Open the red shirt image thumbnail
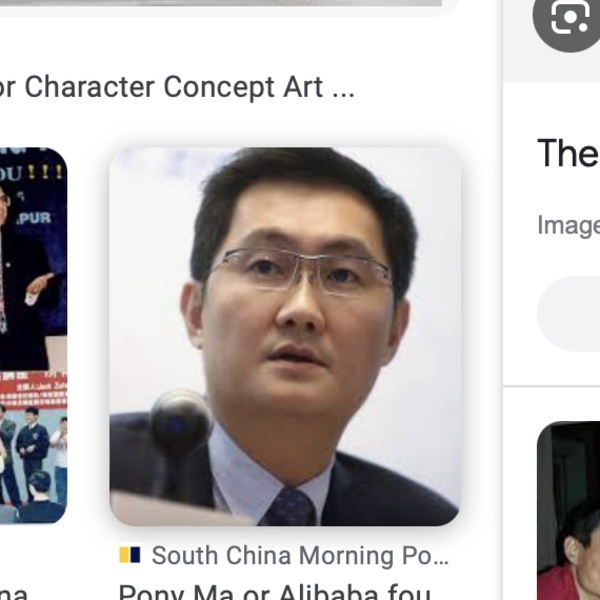This screenshot has width=600, height=600. coord(569,510)
